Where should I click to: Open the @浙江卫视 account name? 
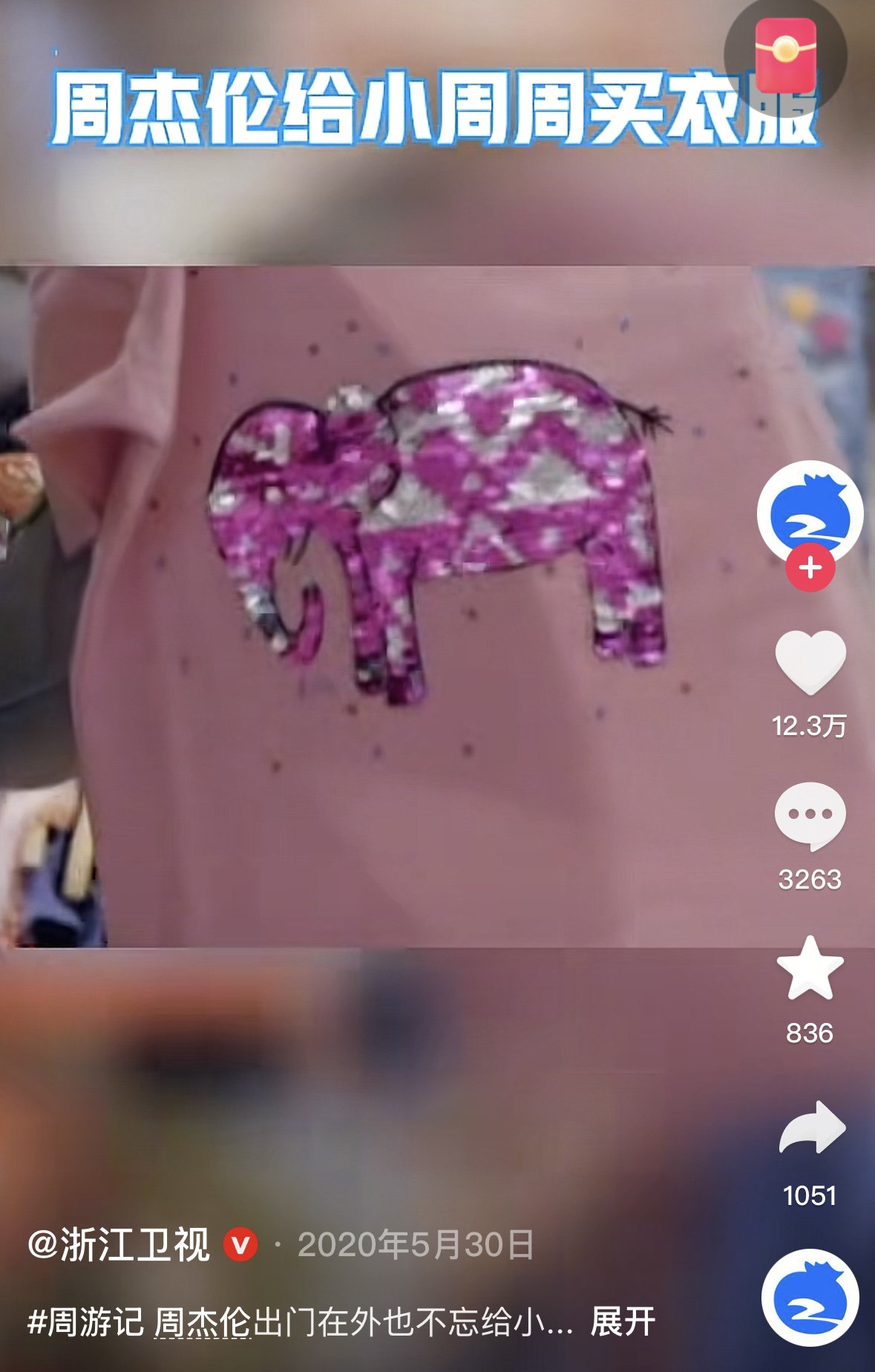click(x=119, y=1245)
